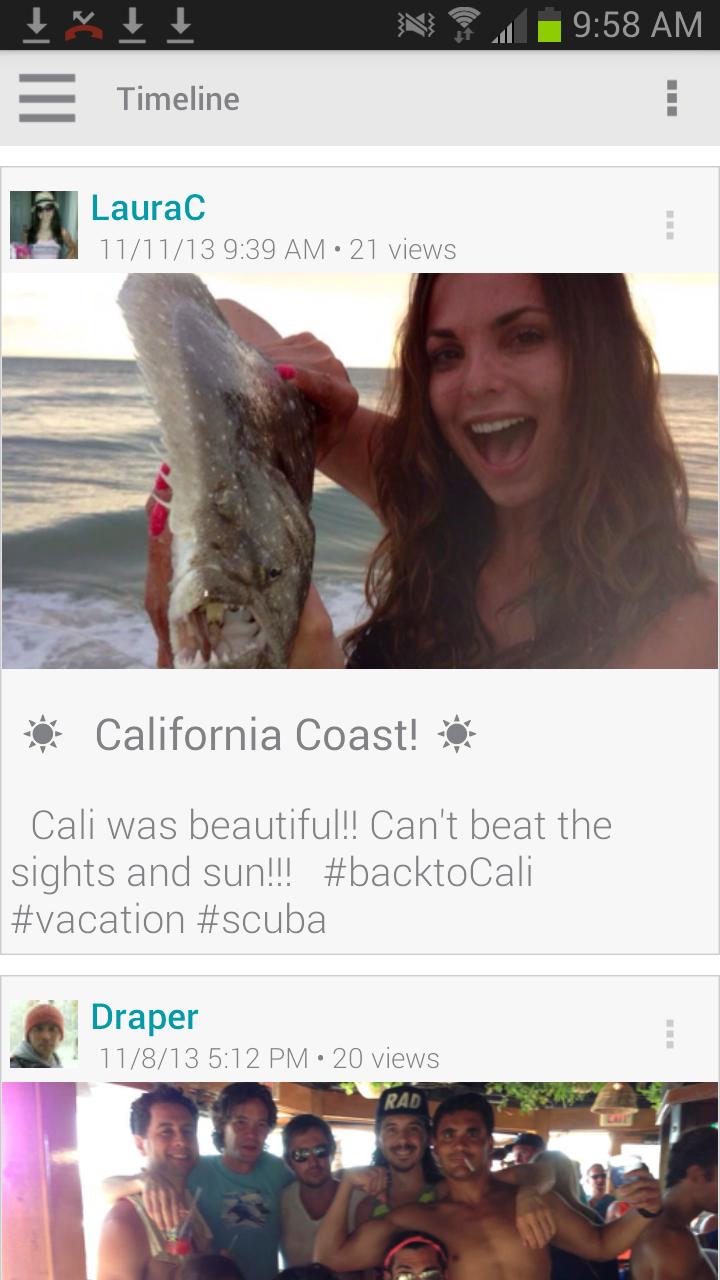The image size is (720, 1280).
Task: View Draper's group photo post
Action: pyautogui.click(x=360, y=1180)
